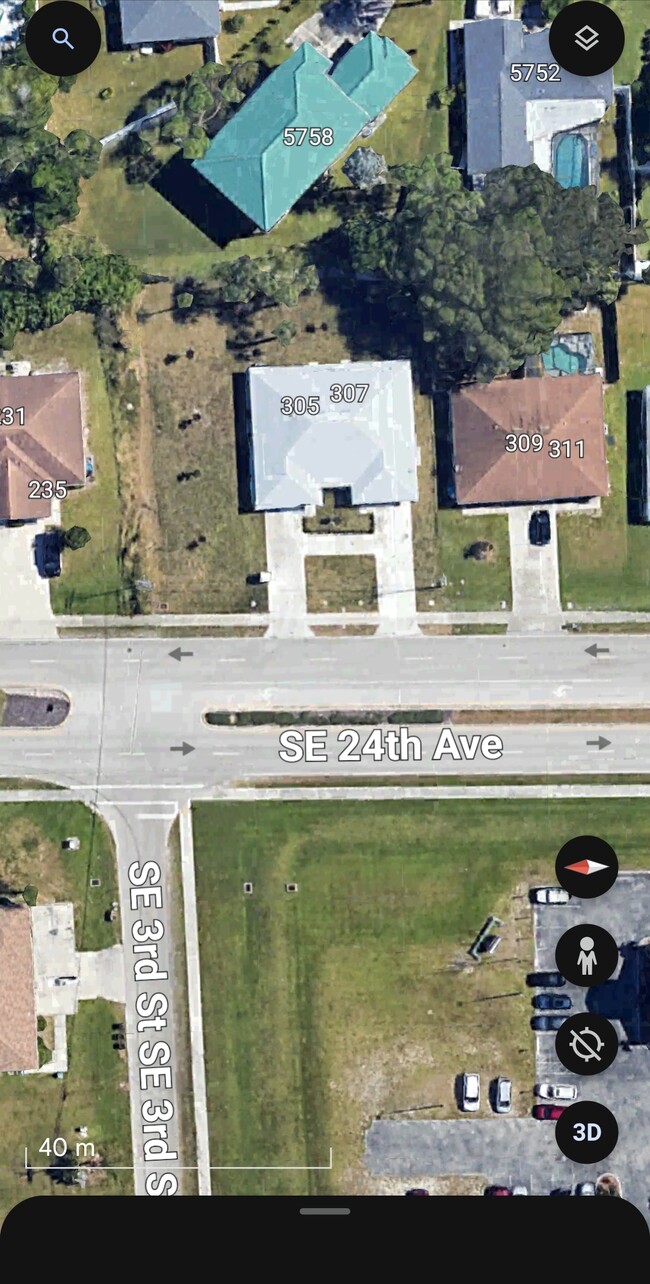
Task: Expand the bottom sheet handle
Action: point(325,1211)
